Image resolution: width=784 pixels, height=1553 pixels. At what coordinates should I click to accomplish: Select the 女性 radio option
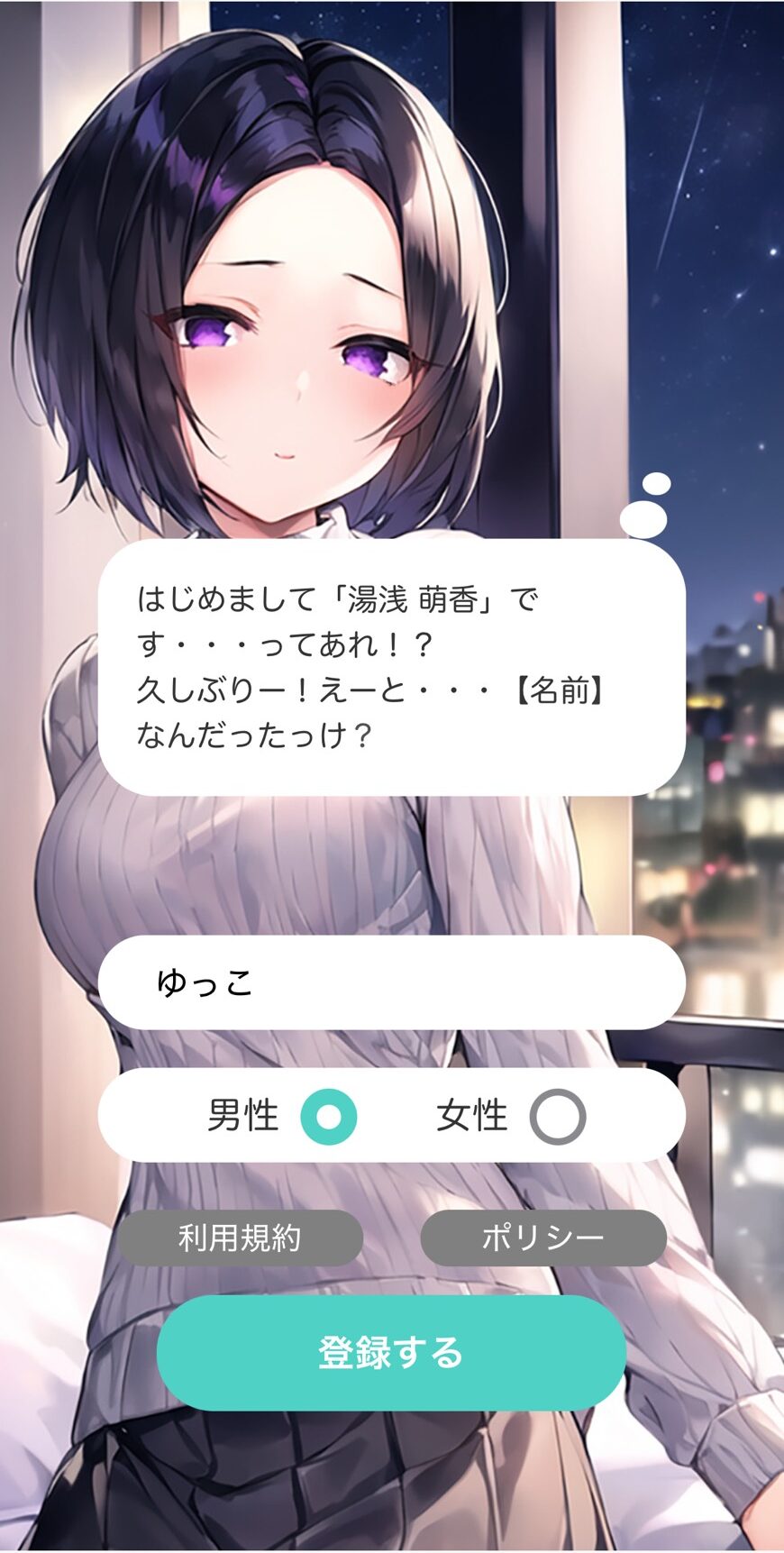tap(557, 1117)
